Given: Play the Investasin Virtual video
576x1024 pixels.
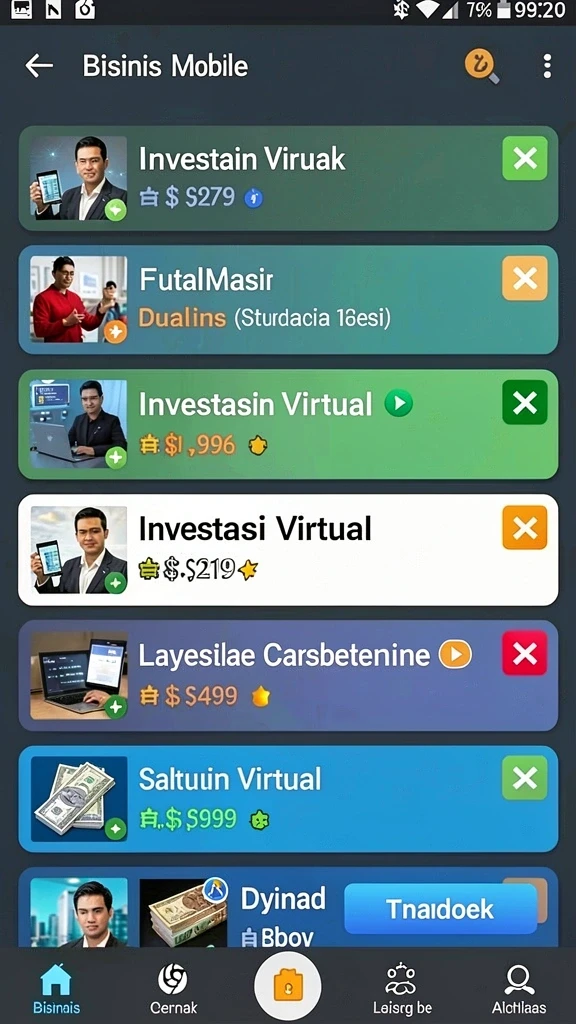Looking at the screenshot, I should click(398, 404).
